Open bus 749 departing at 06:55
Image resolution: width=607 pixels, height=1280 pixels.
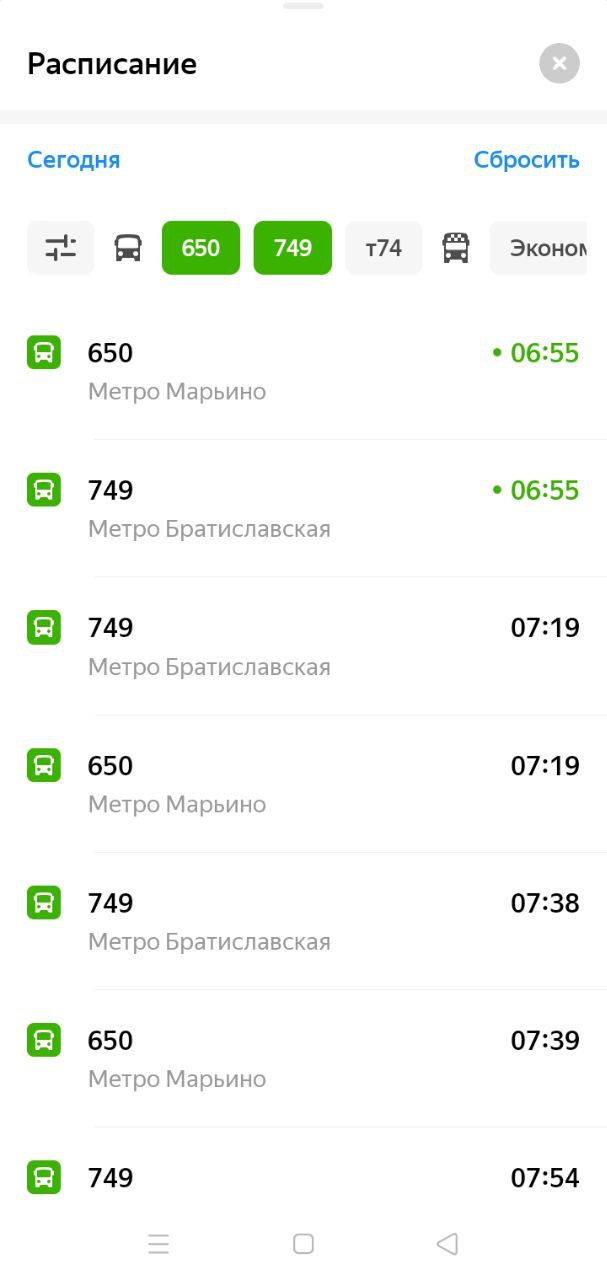[303, 508]
